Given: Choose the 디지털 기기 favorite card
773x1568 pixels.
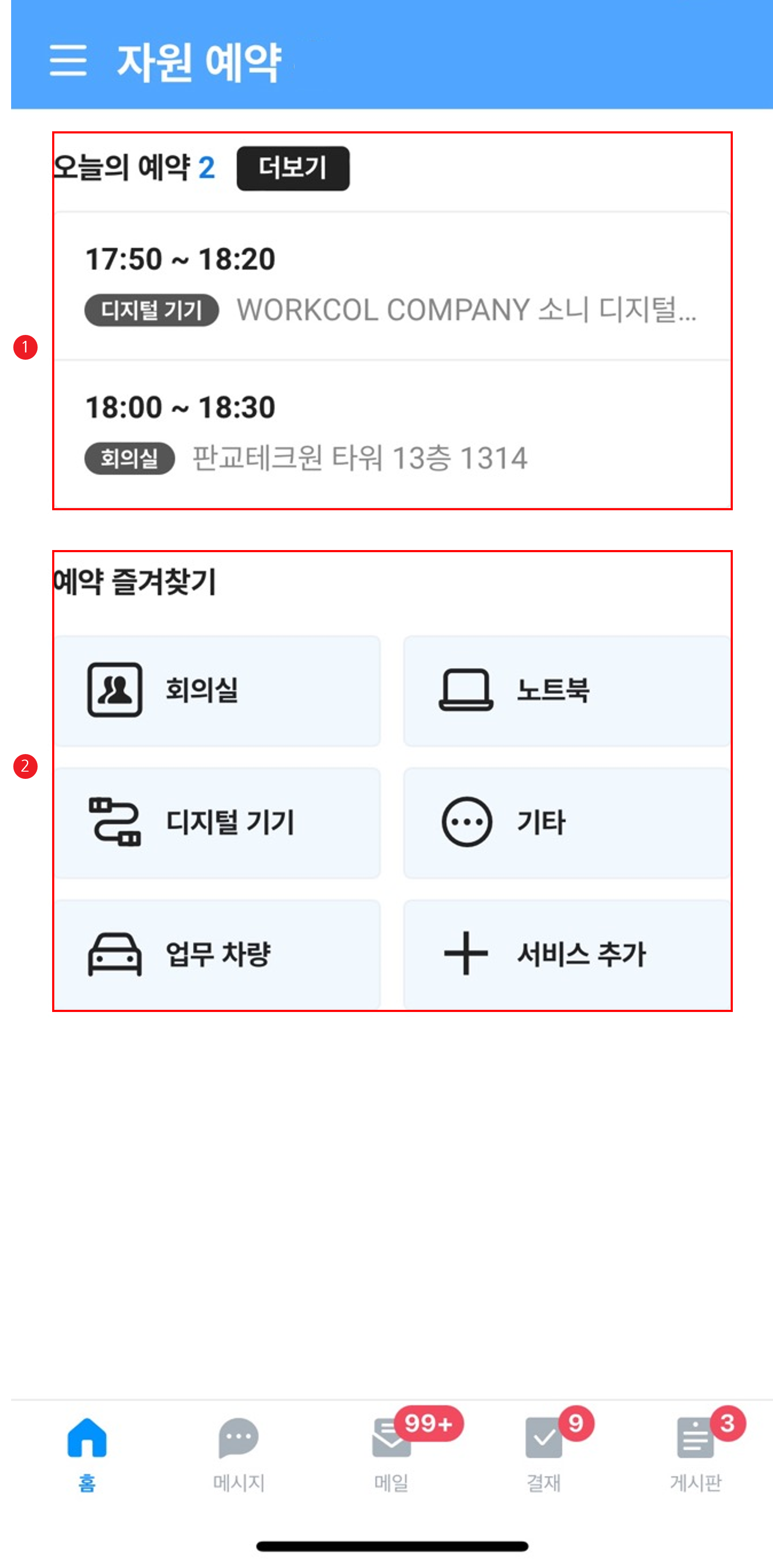Looking at the screenshot, I should pyautogui.click(x=218, y=822).
